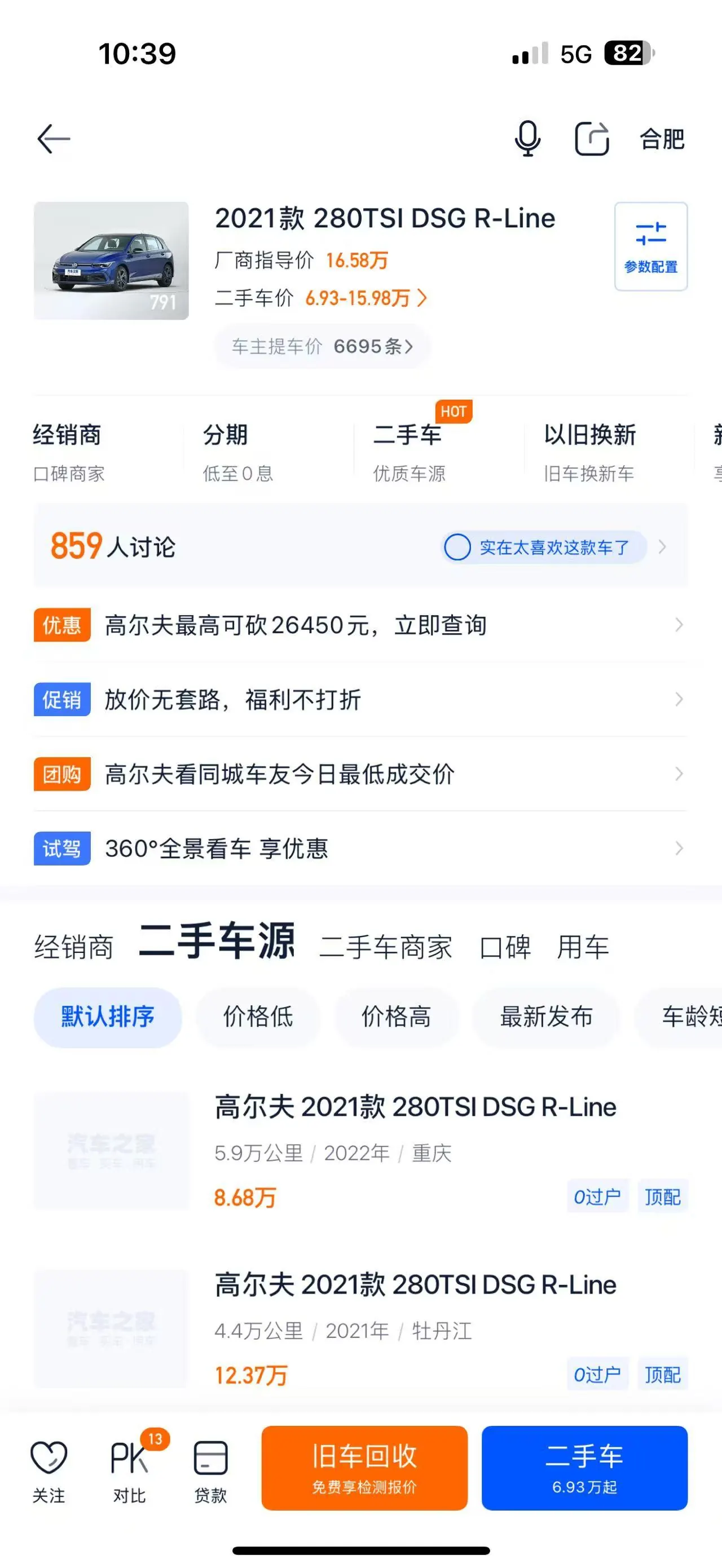This screenshot has height=1568, width=722.
Task: Open the 团购 lowest deal price row
Action: pyautogui.click(x=361, y=774)
